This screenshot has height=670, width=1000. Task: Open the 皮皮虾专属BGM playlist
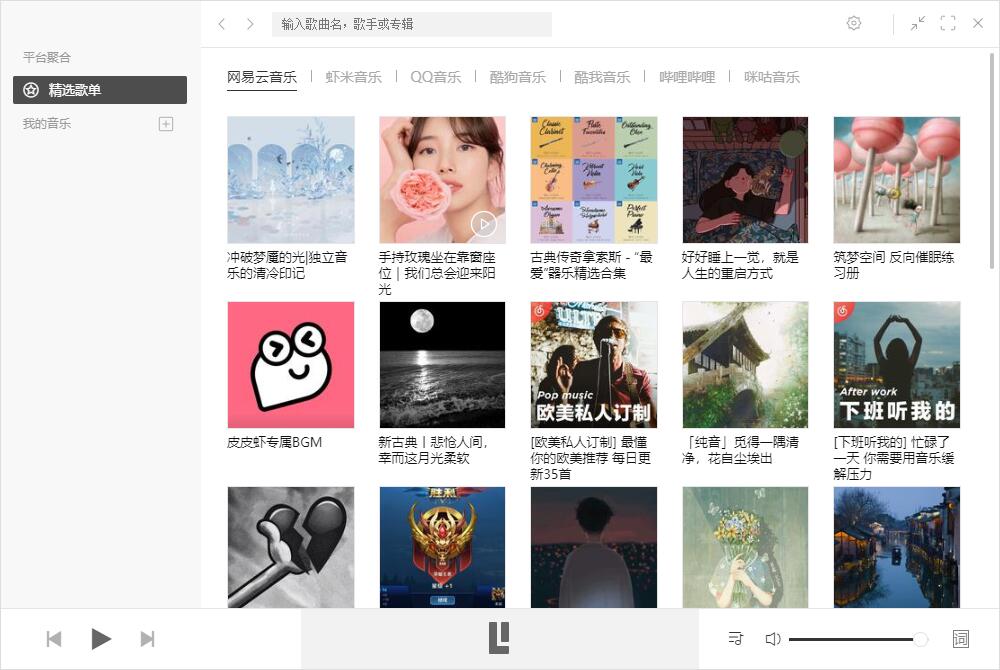point(290,365)
